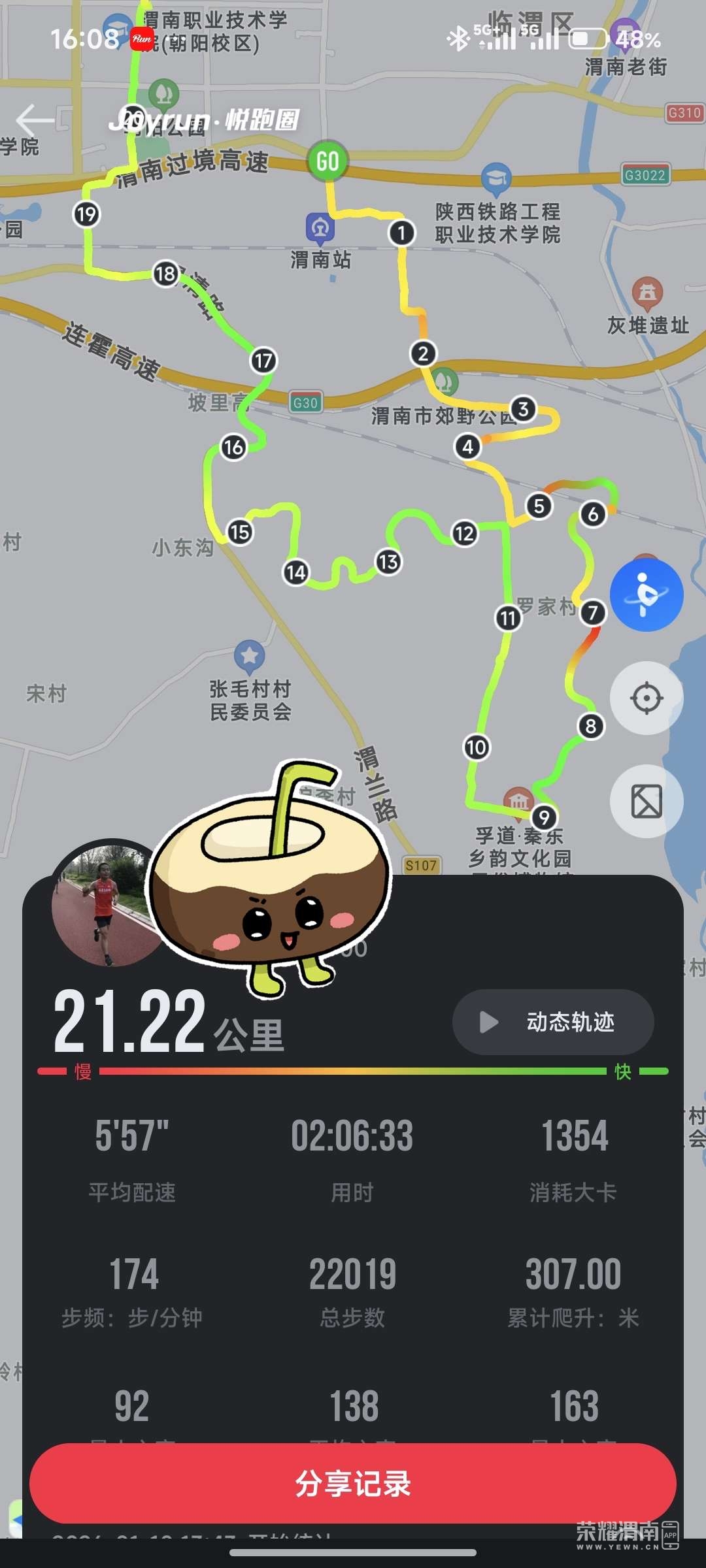The height and width of the screenshot is (1568, 706).
Task: Tap the red 分享记录 button
Action: (353, 1483)
